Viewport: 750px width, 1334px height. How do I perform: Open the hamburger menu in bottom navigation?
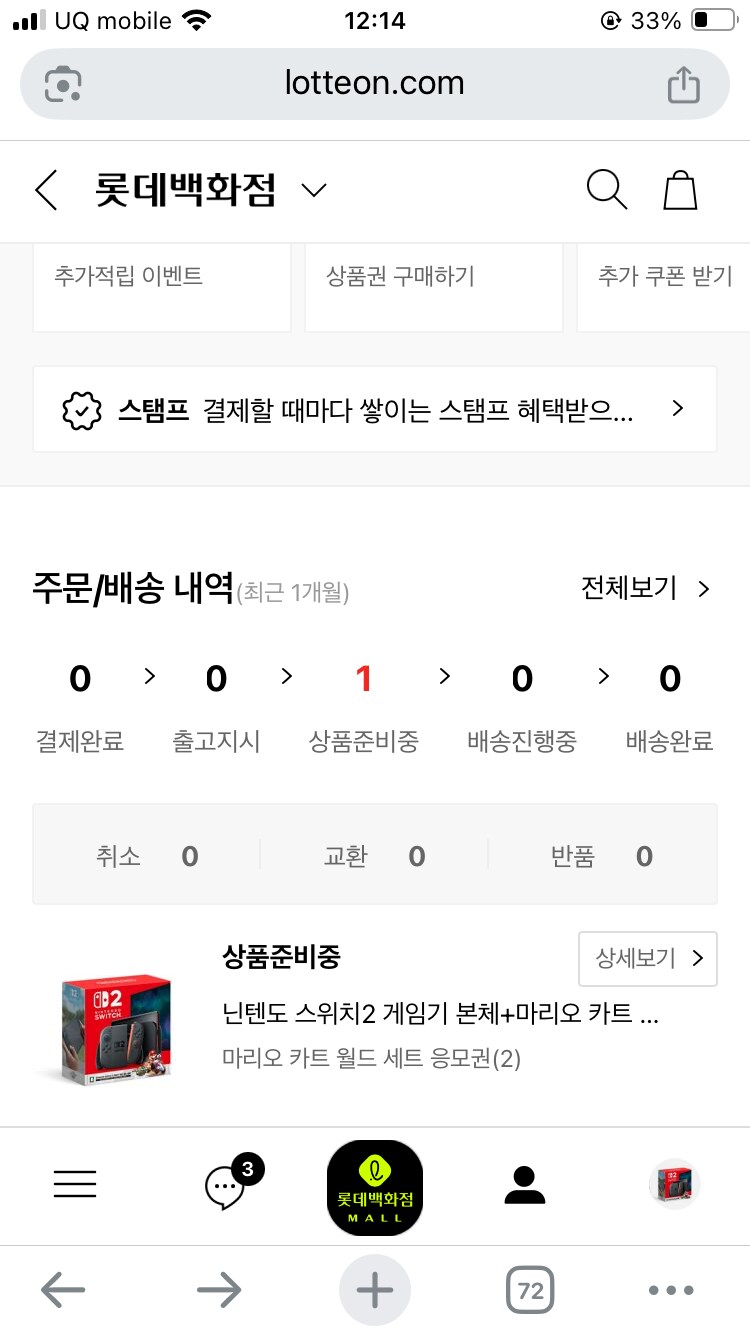coord(75,1185)
